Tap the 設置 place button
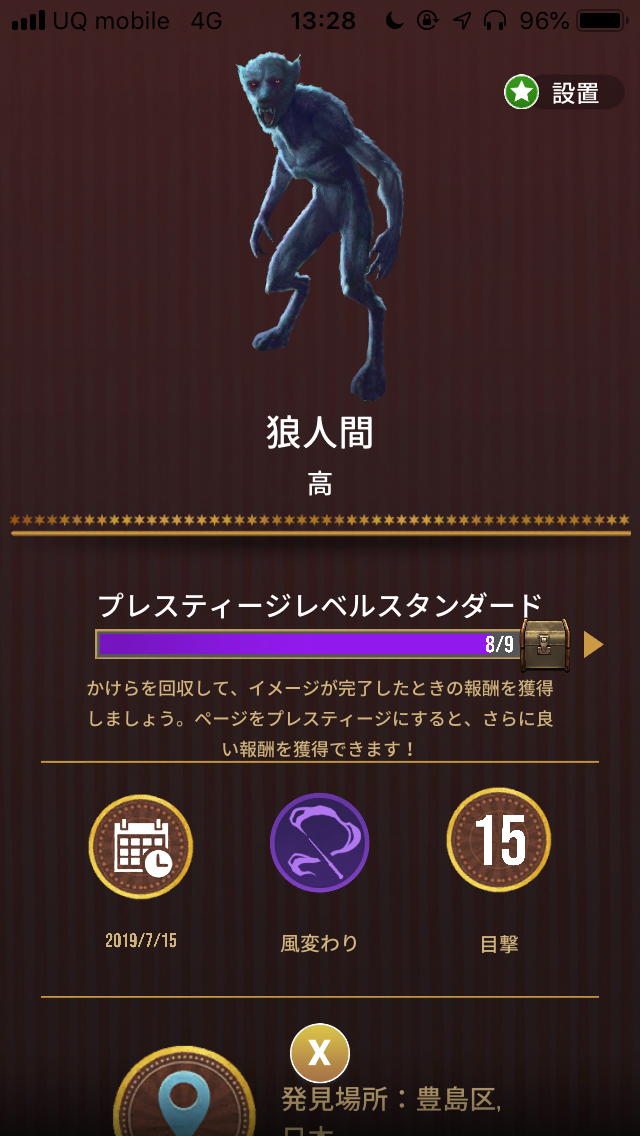This screenshot has width=640, height=1136. coord(564,94)
